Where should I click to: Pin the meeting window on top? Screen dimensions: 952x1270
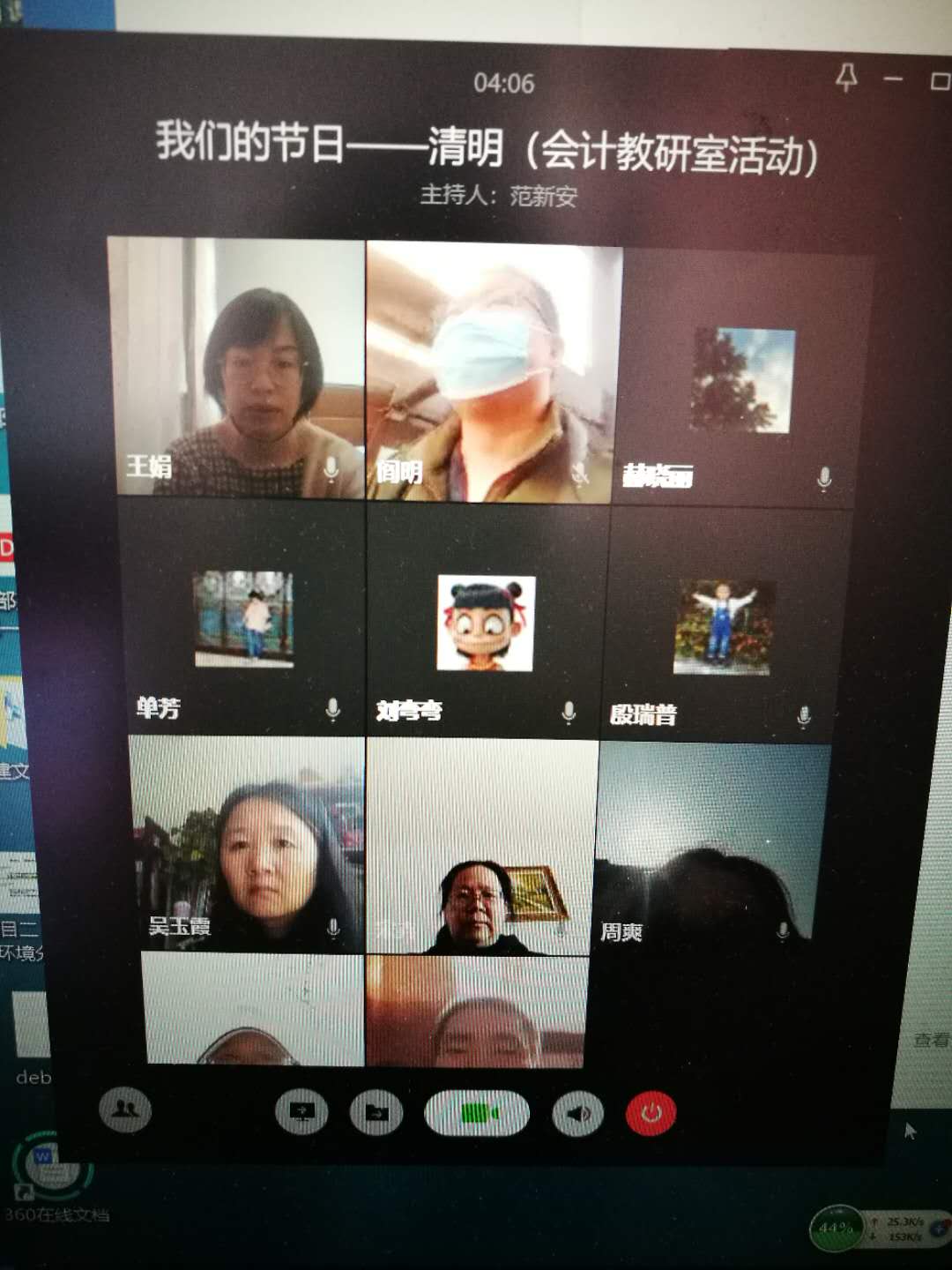pos(846,78)
